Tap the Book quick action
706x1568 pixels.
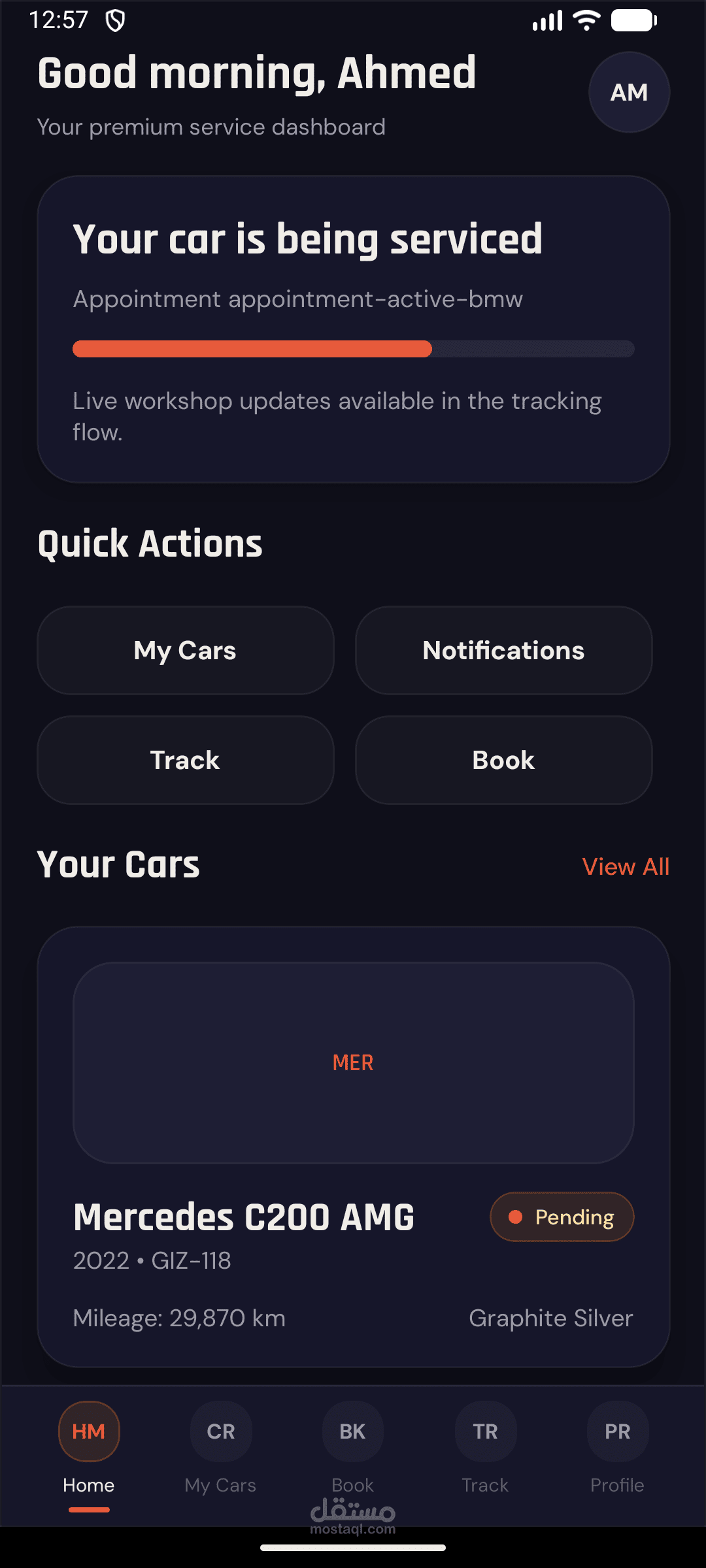(x=503, y=760)
